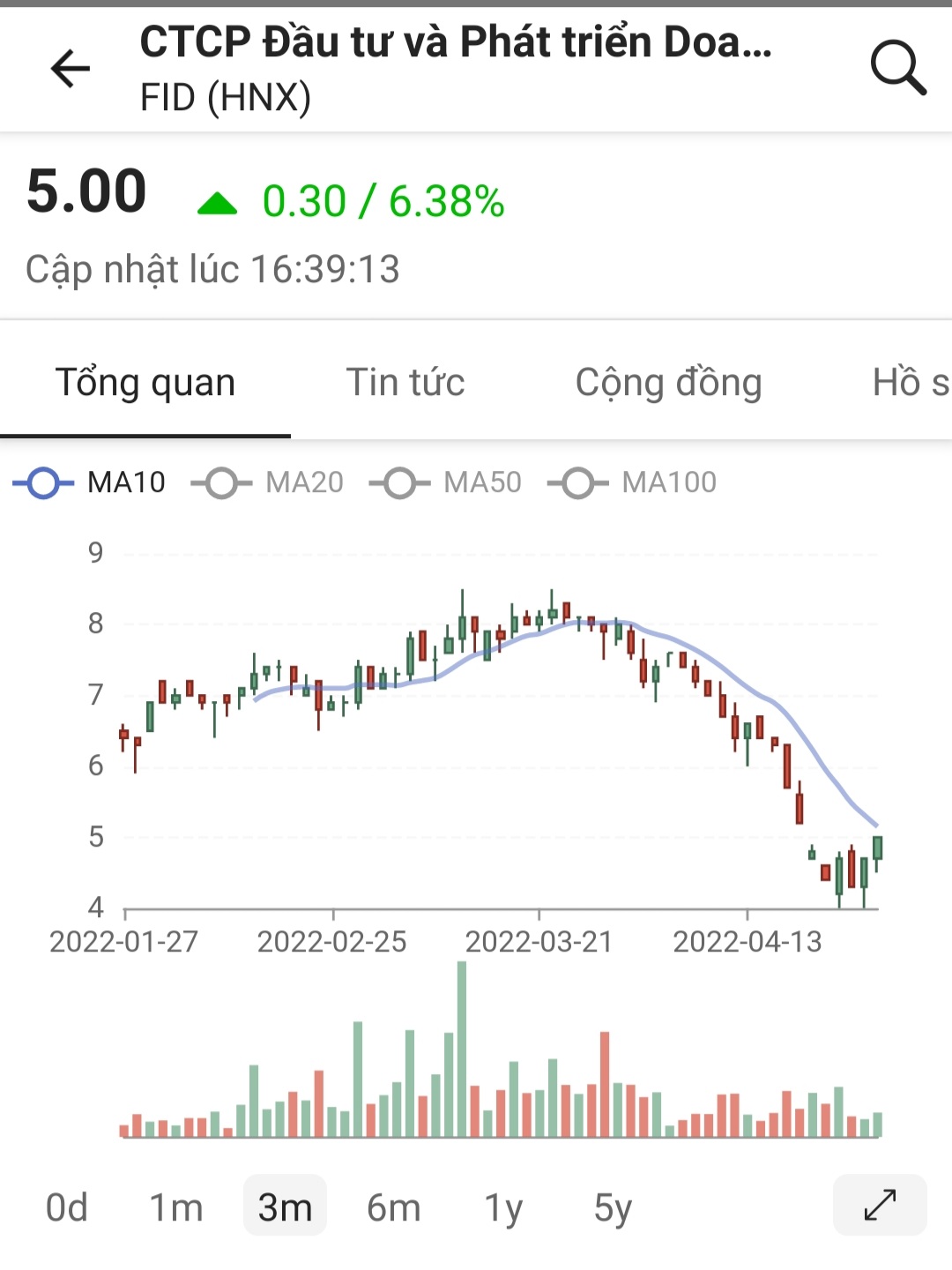Choose the 3m chart period
Screen dimensions: 952x1270
(x=285, y=1207)
